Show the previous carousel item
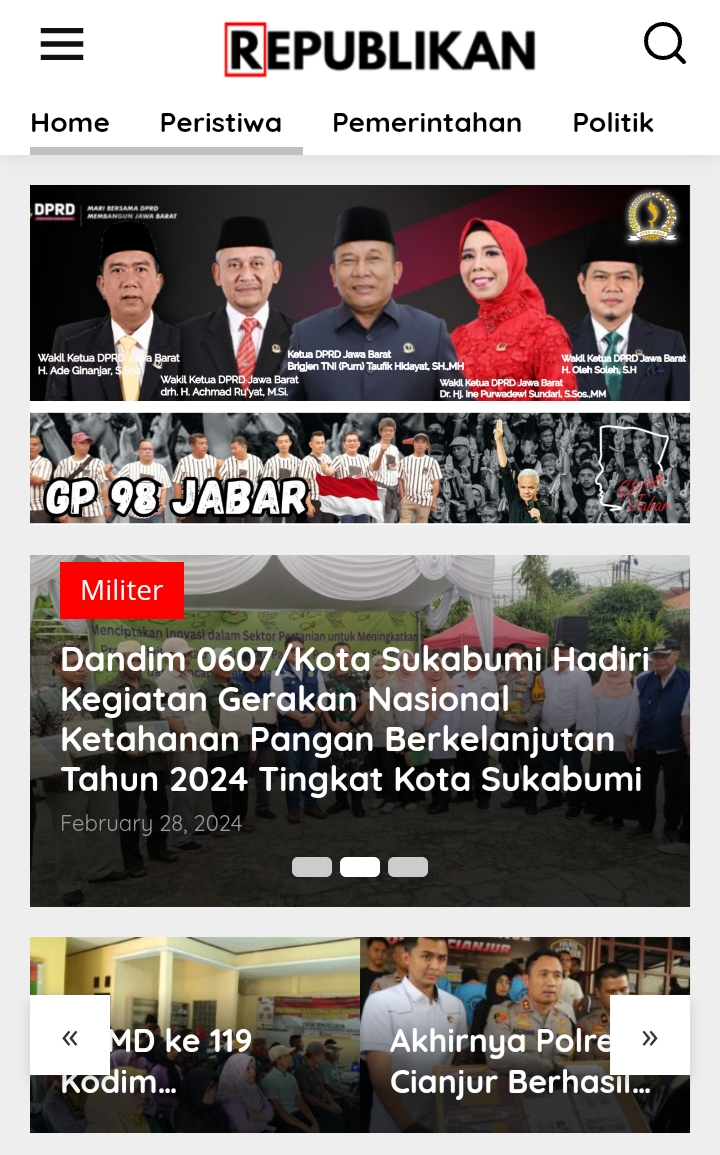The height and width of the screenshot is (1155, 720). click(x=70, y=1036)
